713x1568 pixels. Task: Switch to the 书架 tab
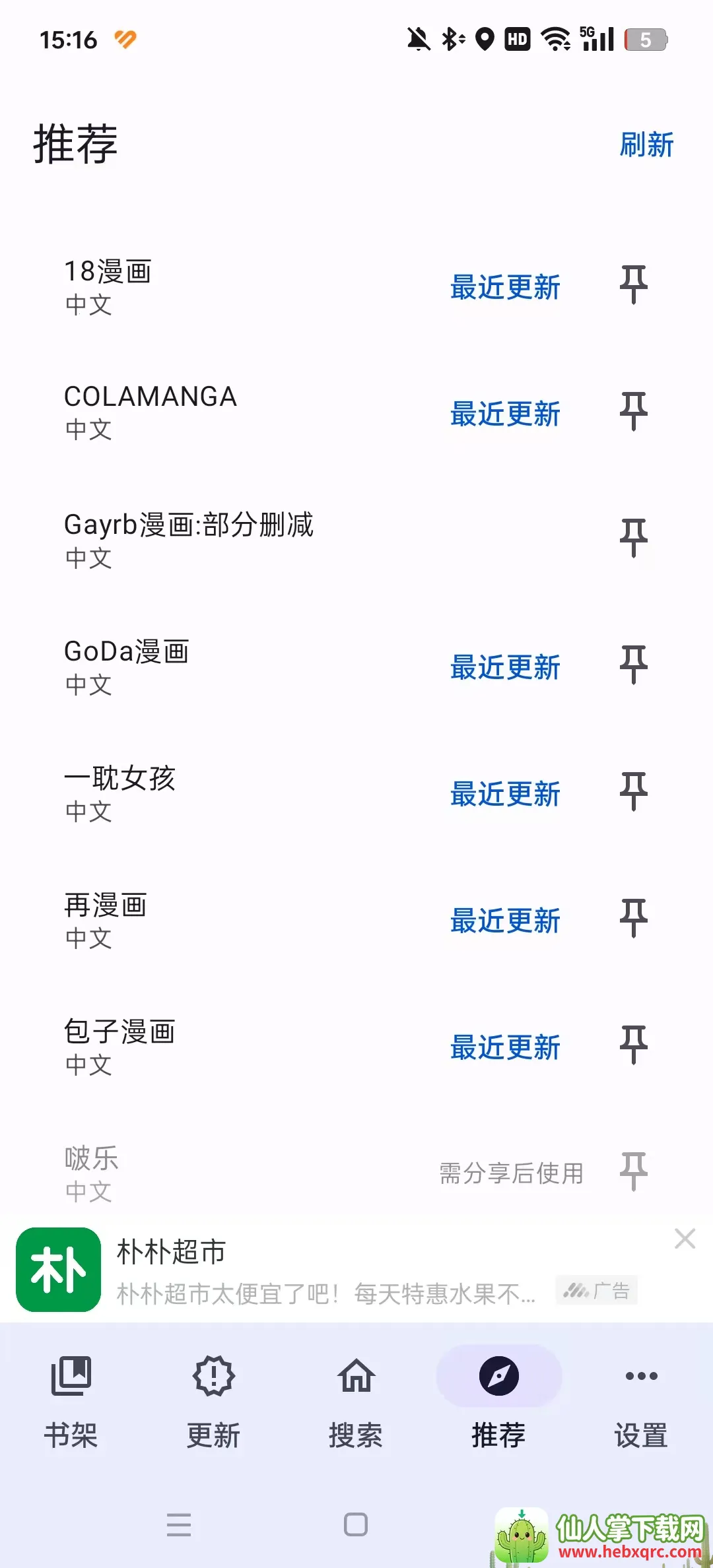71,1400
